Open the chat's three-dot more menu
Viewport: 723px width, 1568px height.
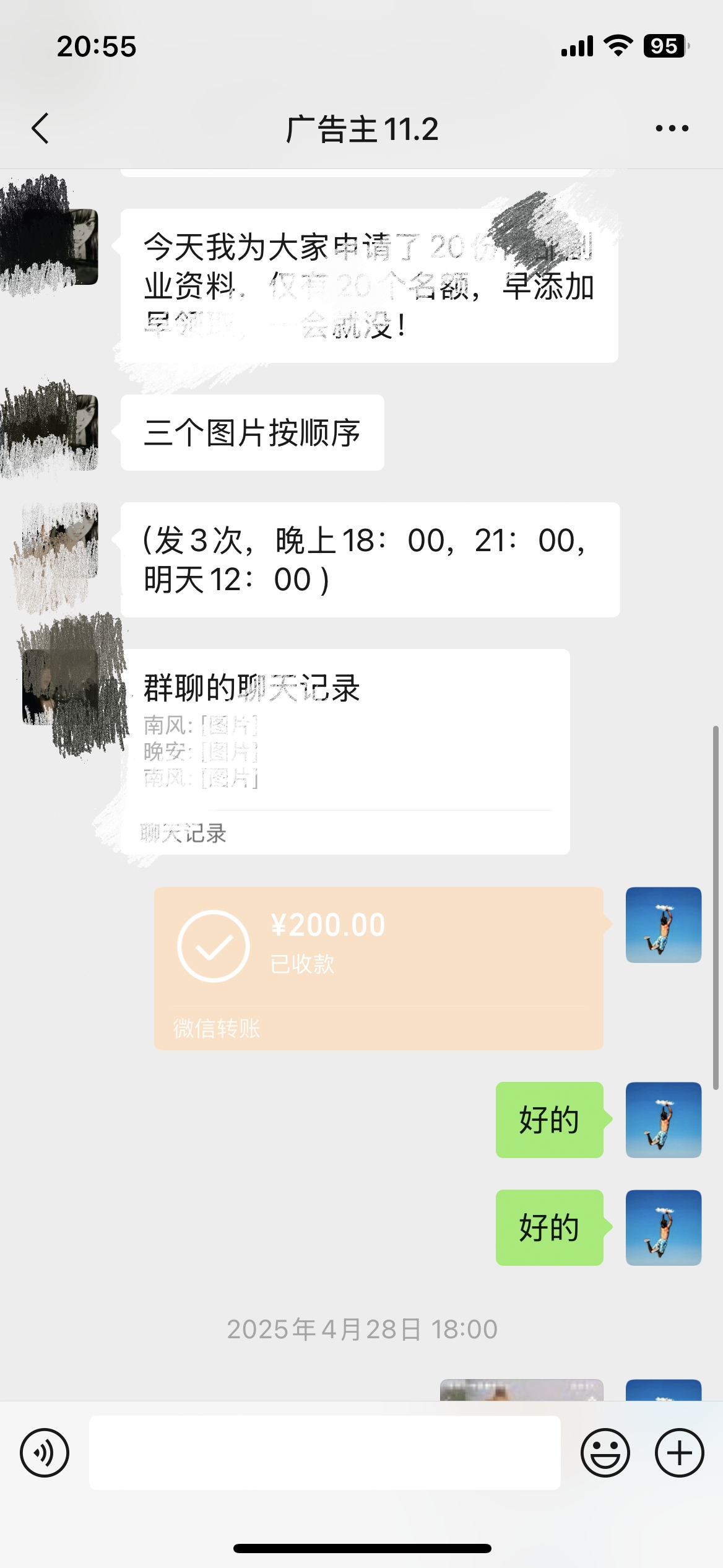pos(672,129)
